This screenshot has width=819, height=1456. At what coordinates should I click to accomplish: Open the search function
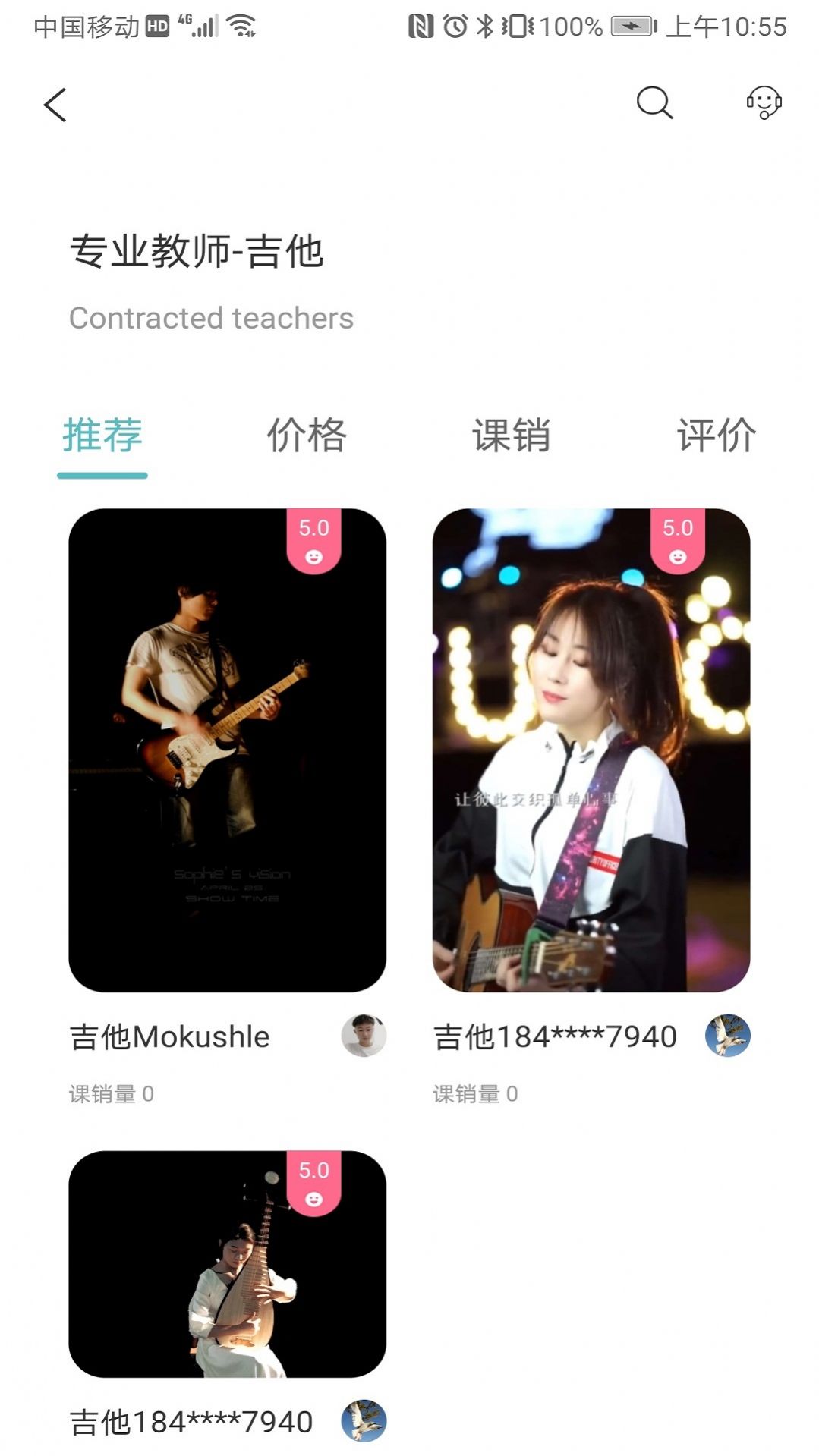[654, 105]
